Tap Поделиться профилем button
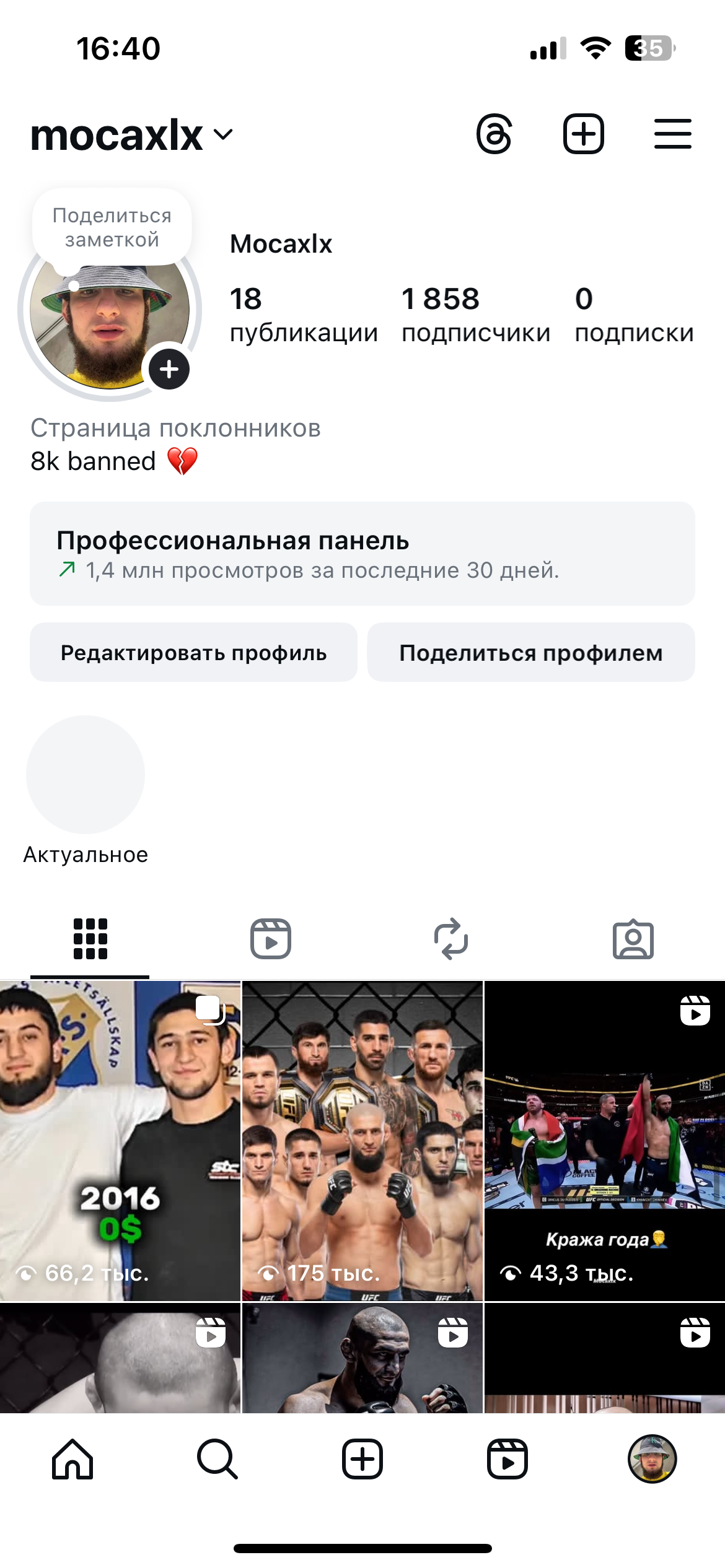Viewport: 725px width, 1568px height. 531,653
